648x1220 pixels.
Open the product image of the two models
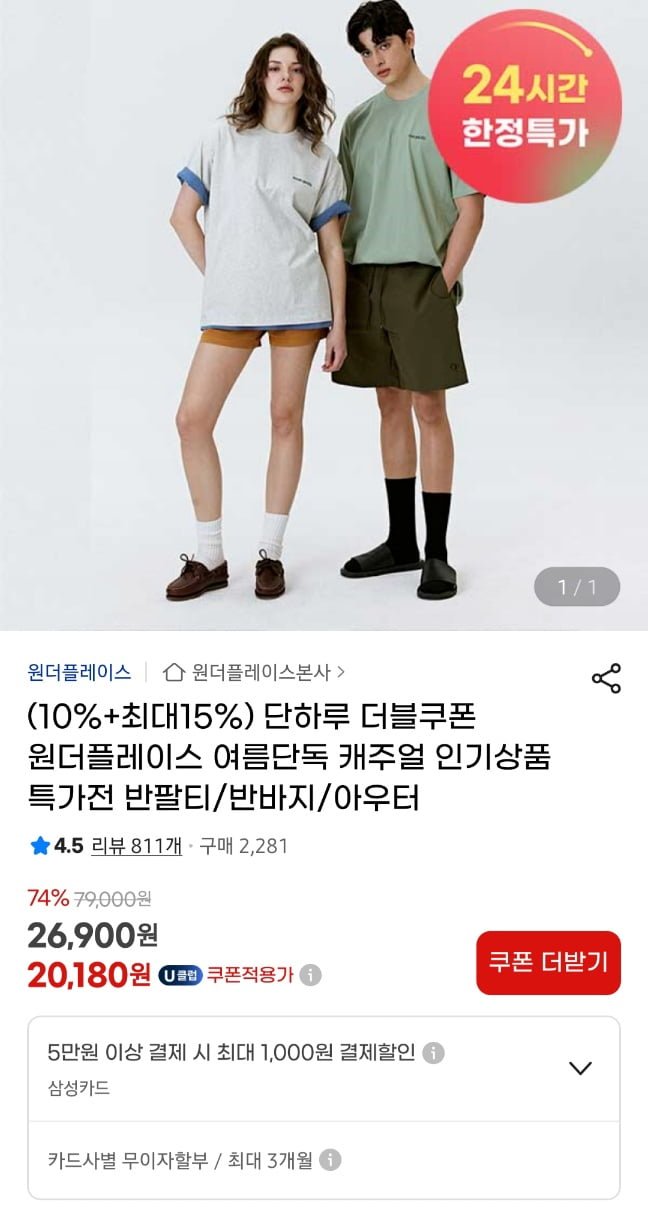[x=324, y=315]
